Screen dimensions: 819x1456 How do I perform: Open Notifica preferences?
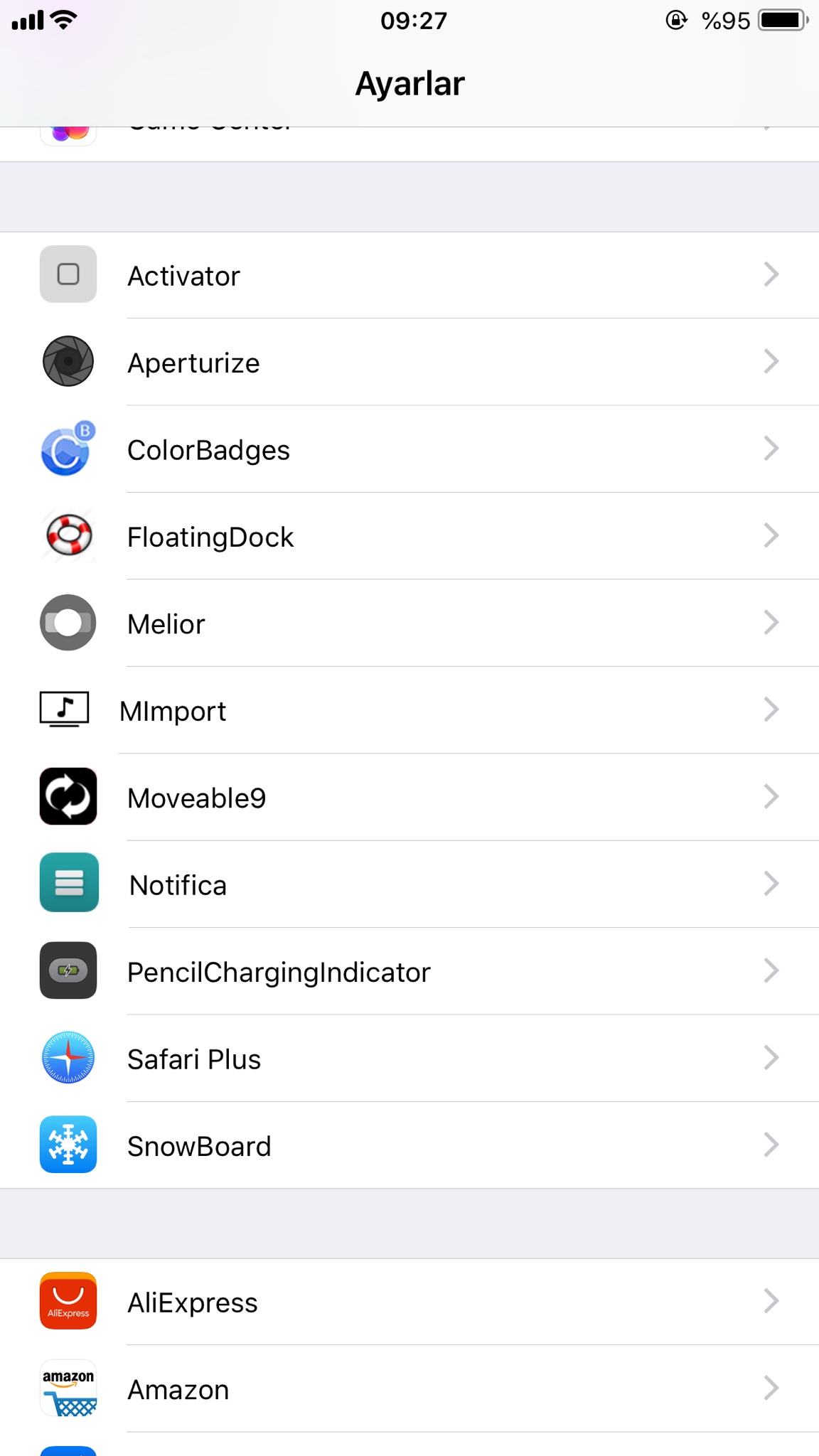[x=409, y=884]
